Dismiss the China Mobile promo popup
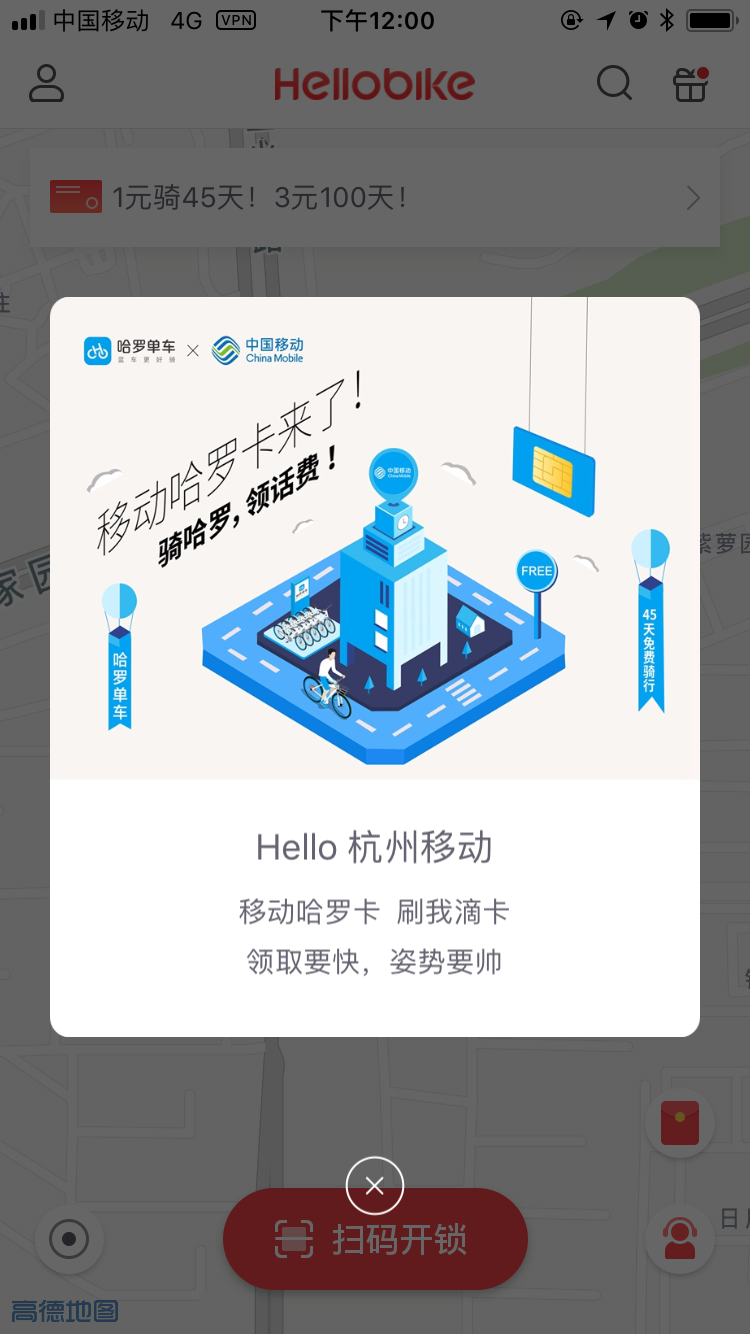 374,1186
